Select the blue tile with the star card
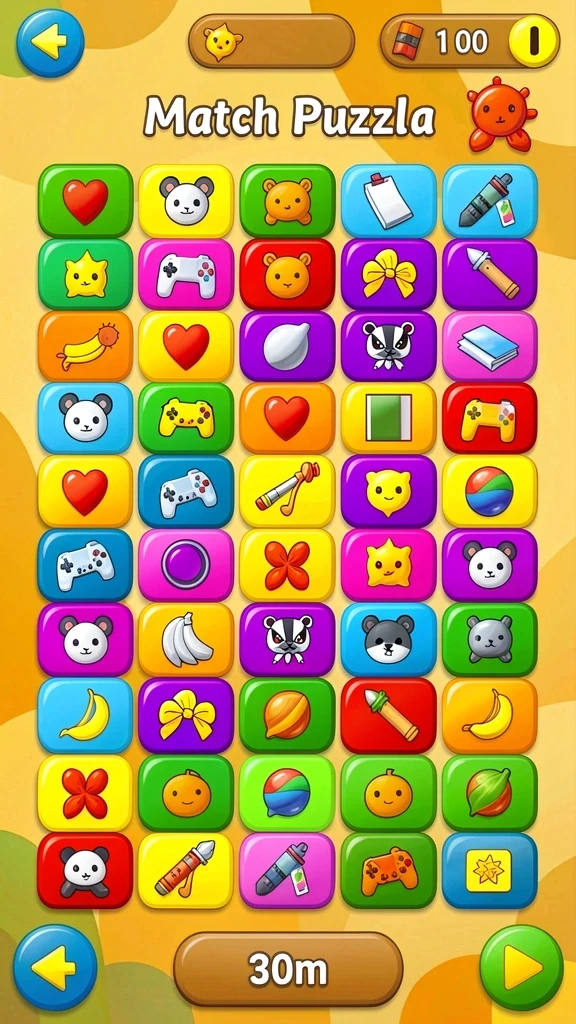The height and width of the screenshot is (1024, 576). (490, 870)
